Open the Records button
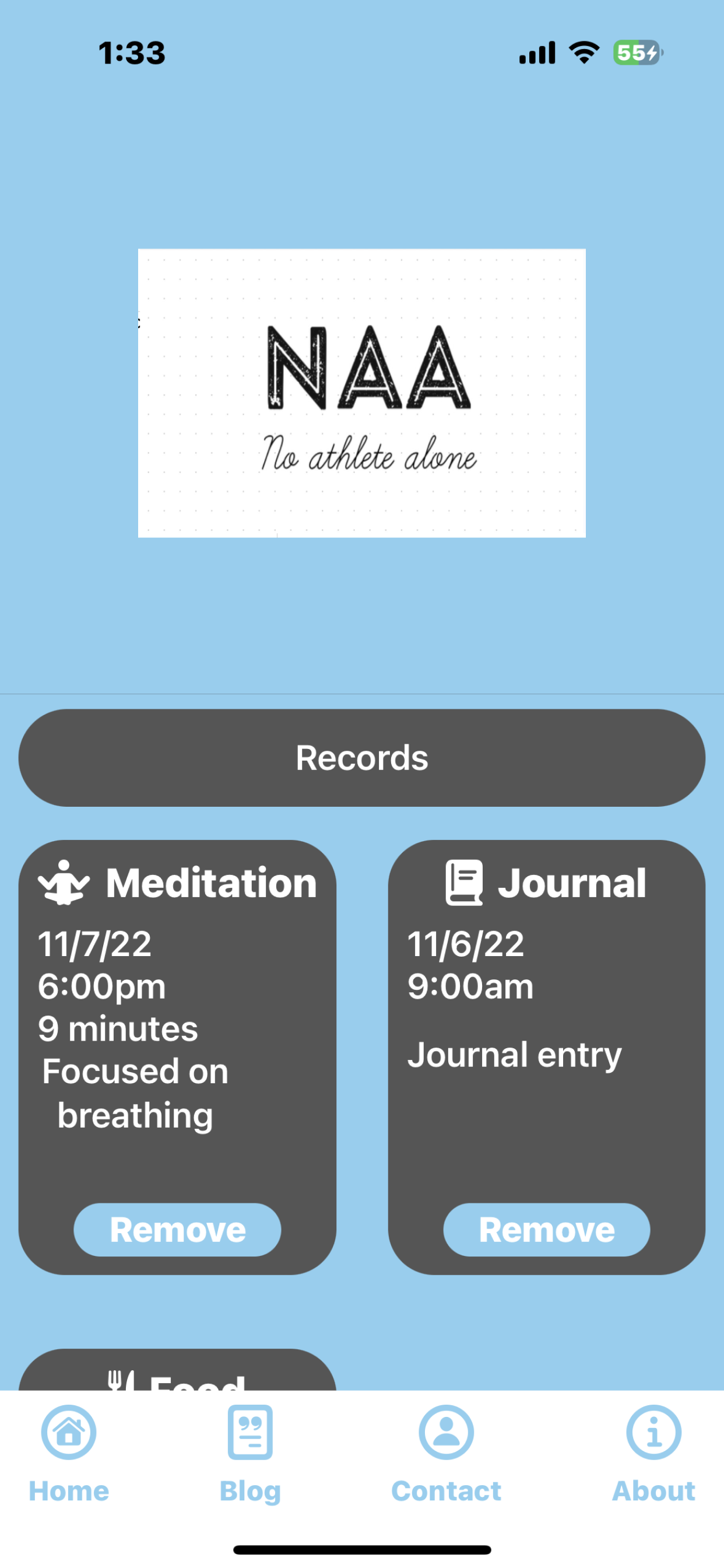The image size is (724, 1568). [361, 757]
